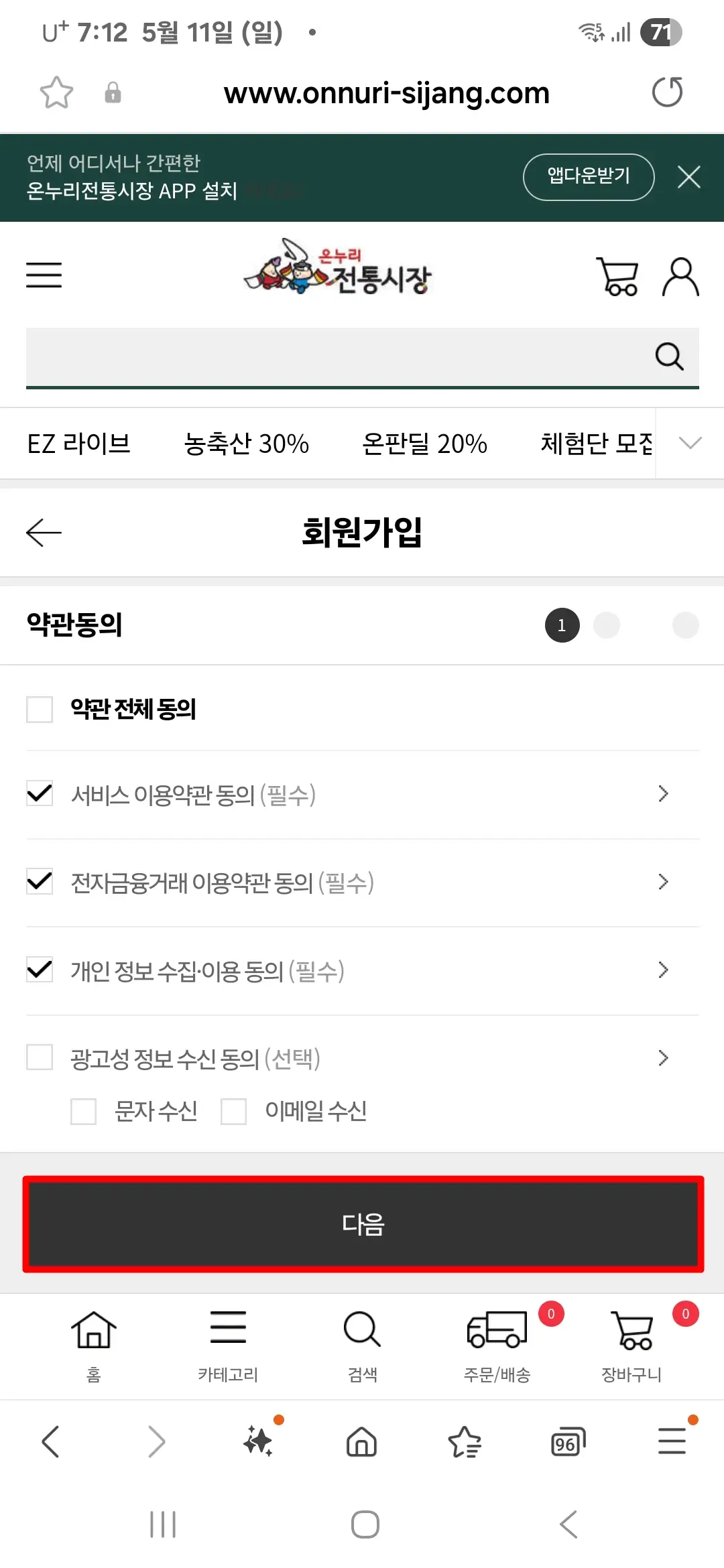
Task: Switch to the EZ 라이브 tab
Action: [80, 443]
